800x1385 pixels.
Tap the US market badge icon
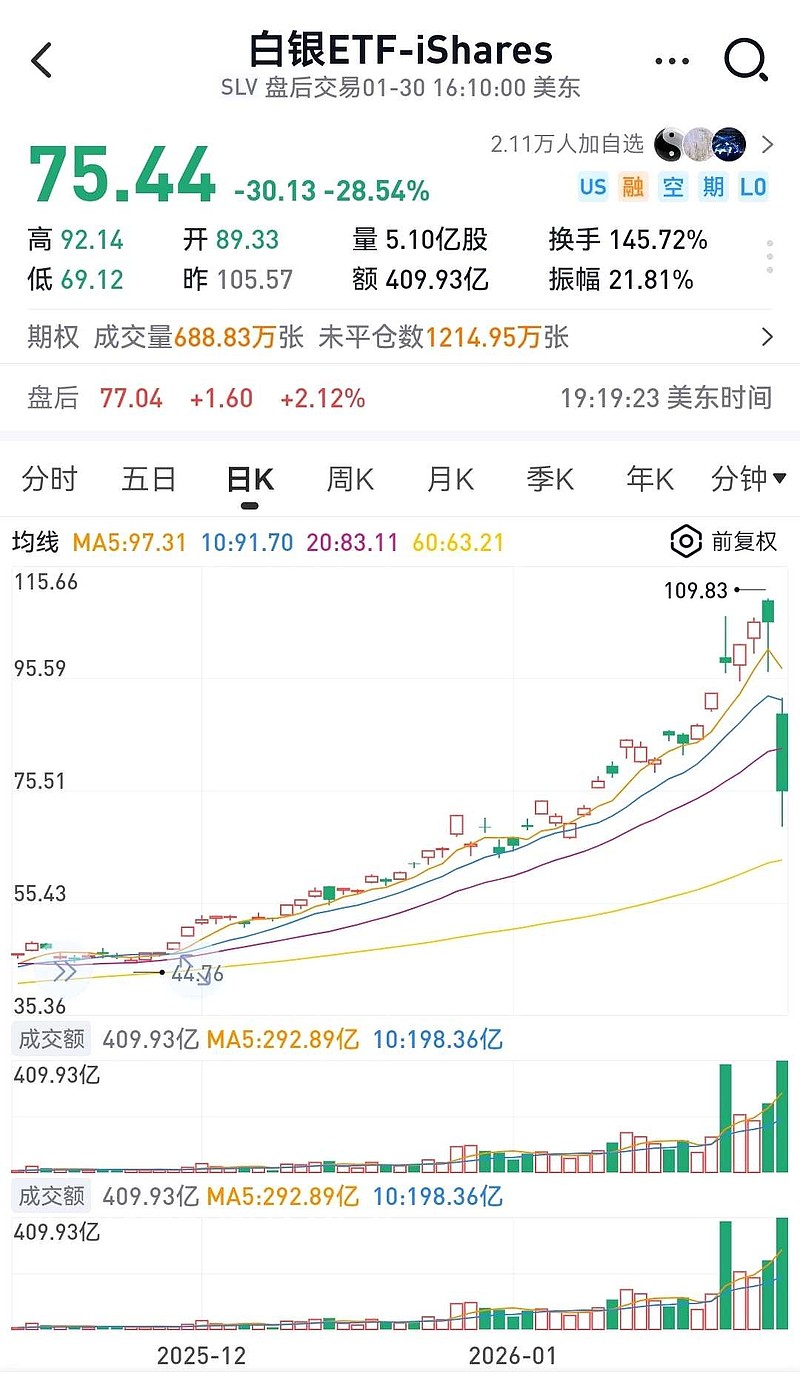(x=594, y=187)
